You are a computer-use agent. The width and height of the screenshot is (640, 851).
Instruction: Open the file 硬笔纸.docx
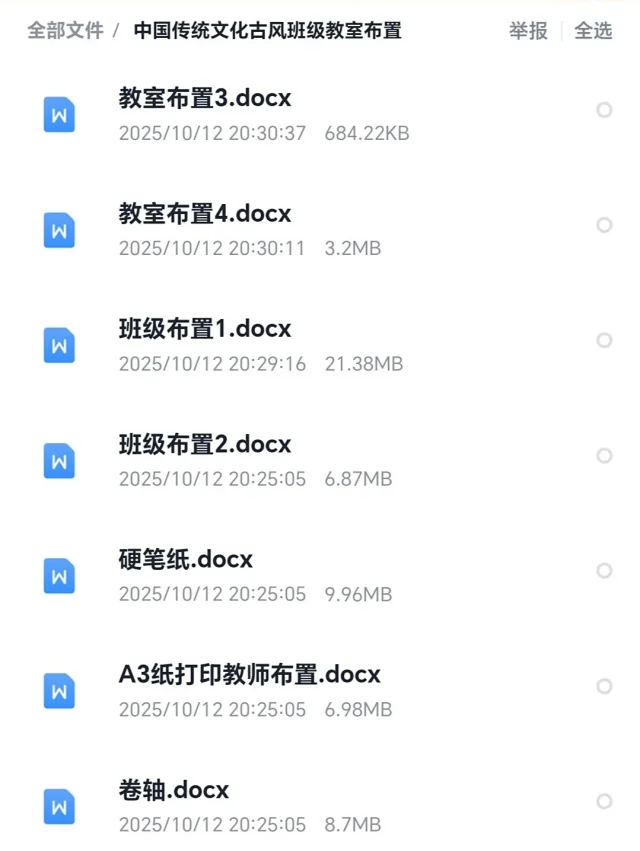click(186, 559)
